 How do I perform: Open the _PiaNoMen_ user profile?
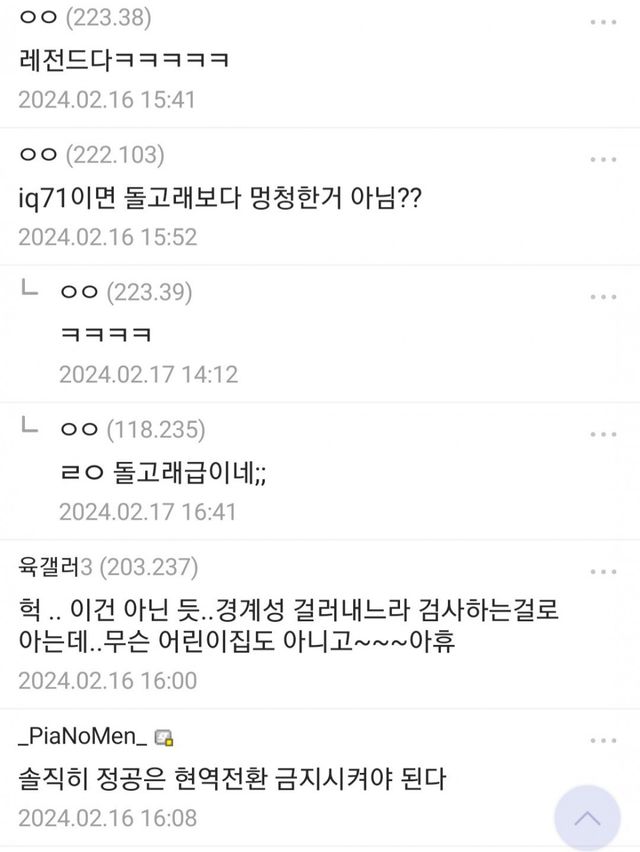[x=83, y=736]
